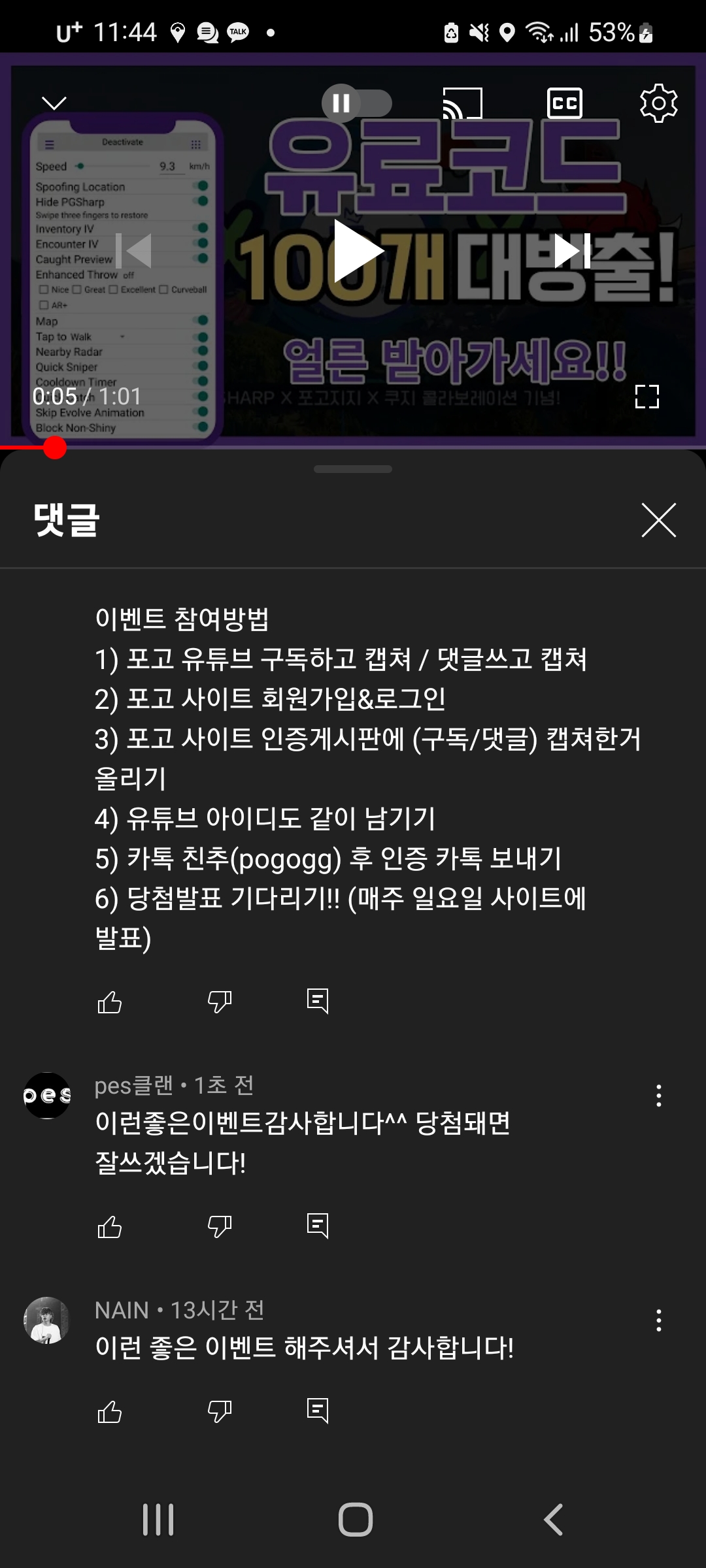This screenshot has width=706, height=1568.
Task: Close the 댓글 comments panel
Action: coord(658,520)
